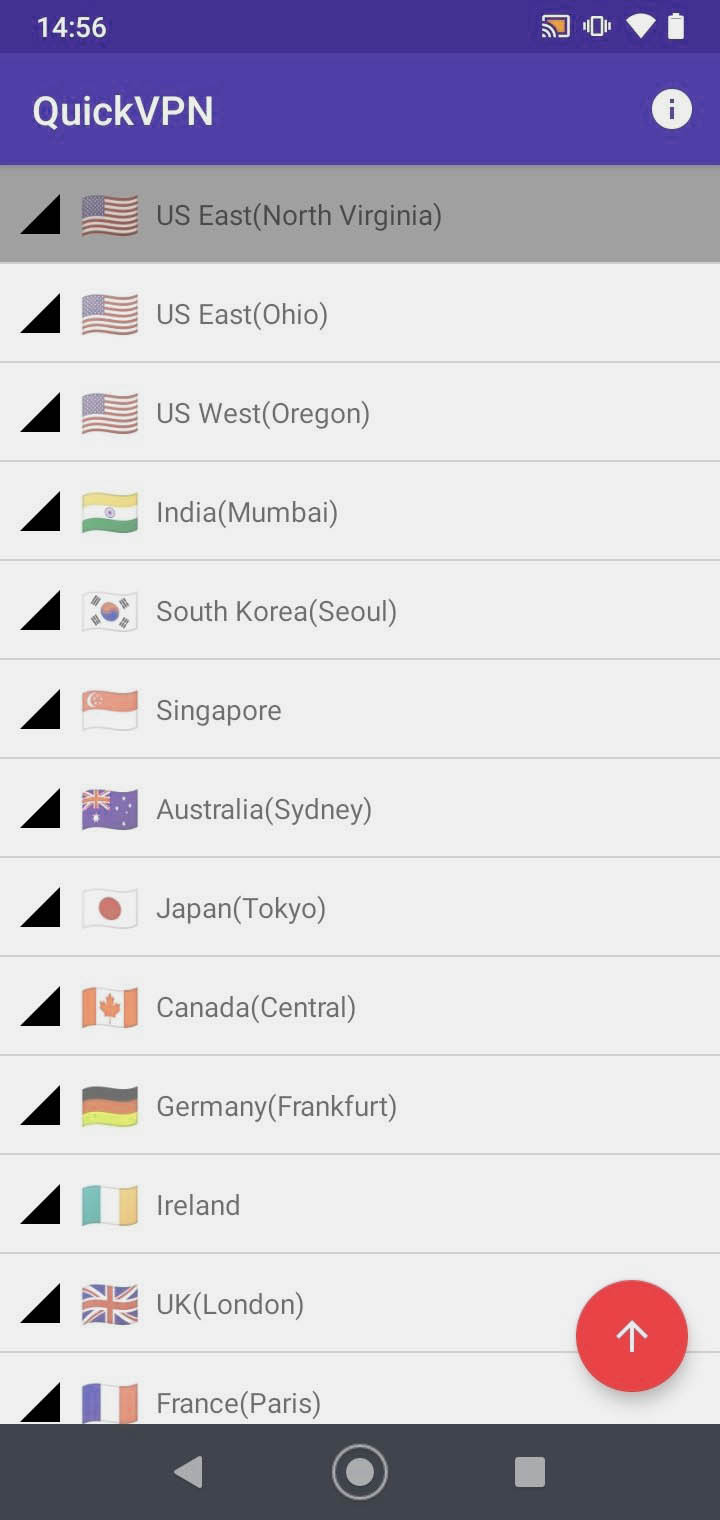Select the US East(North Virginia) server

click(360, 215)
